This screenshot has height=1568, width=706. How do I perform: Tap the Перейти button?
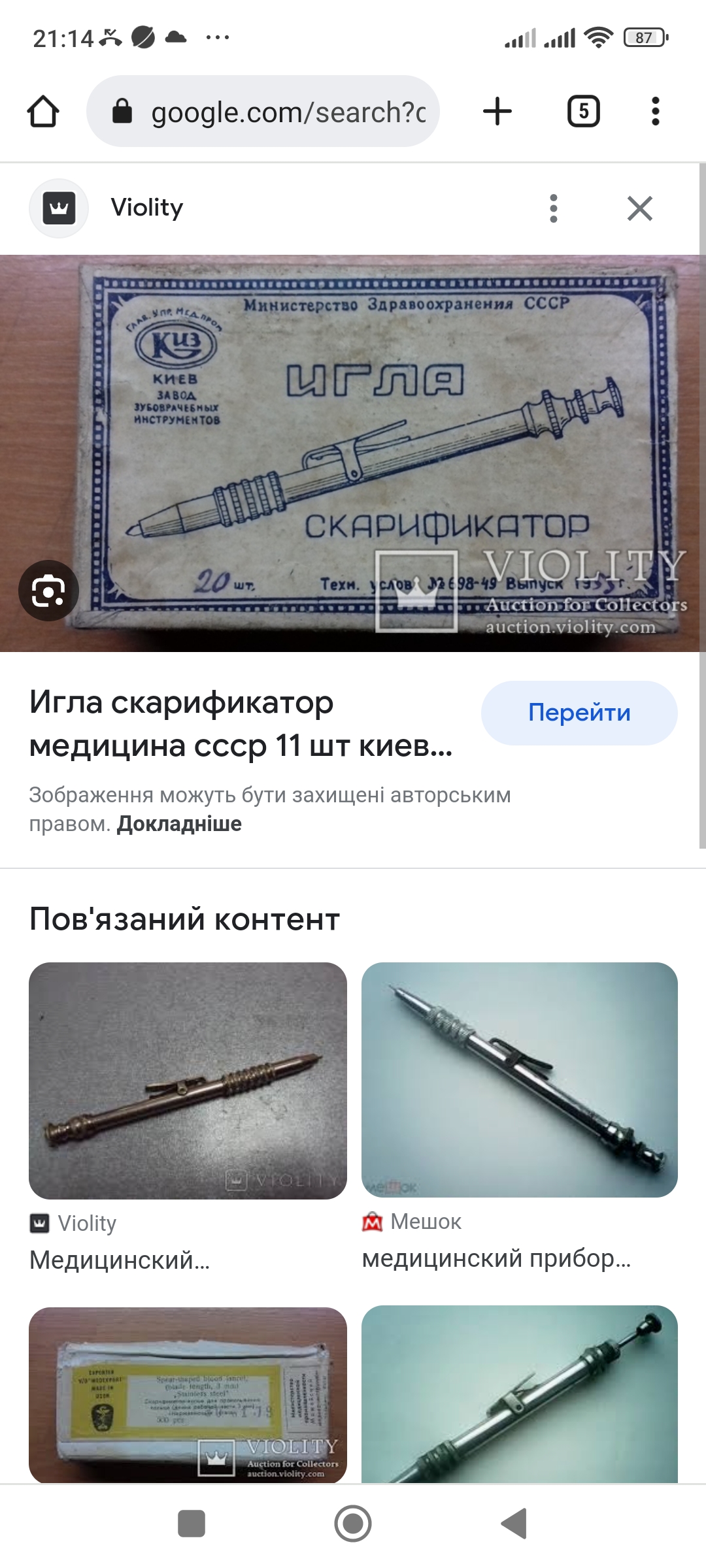click(x=579, y=713)
